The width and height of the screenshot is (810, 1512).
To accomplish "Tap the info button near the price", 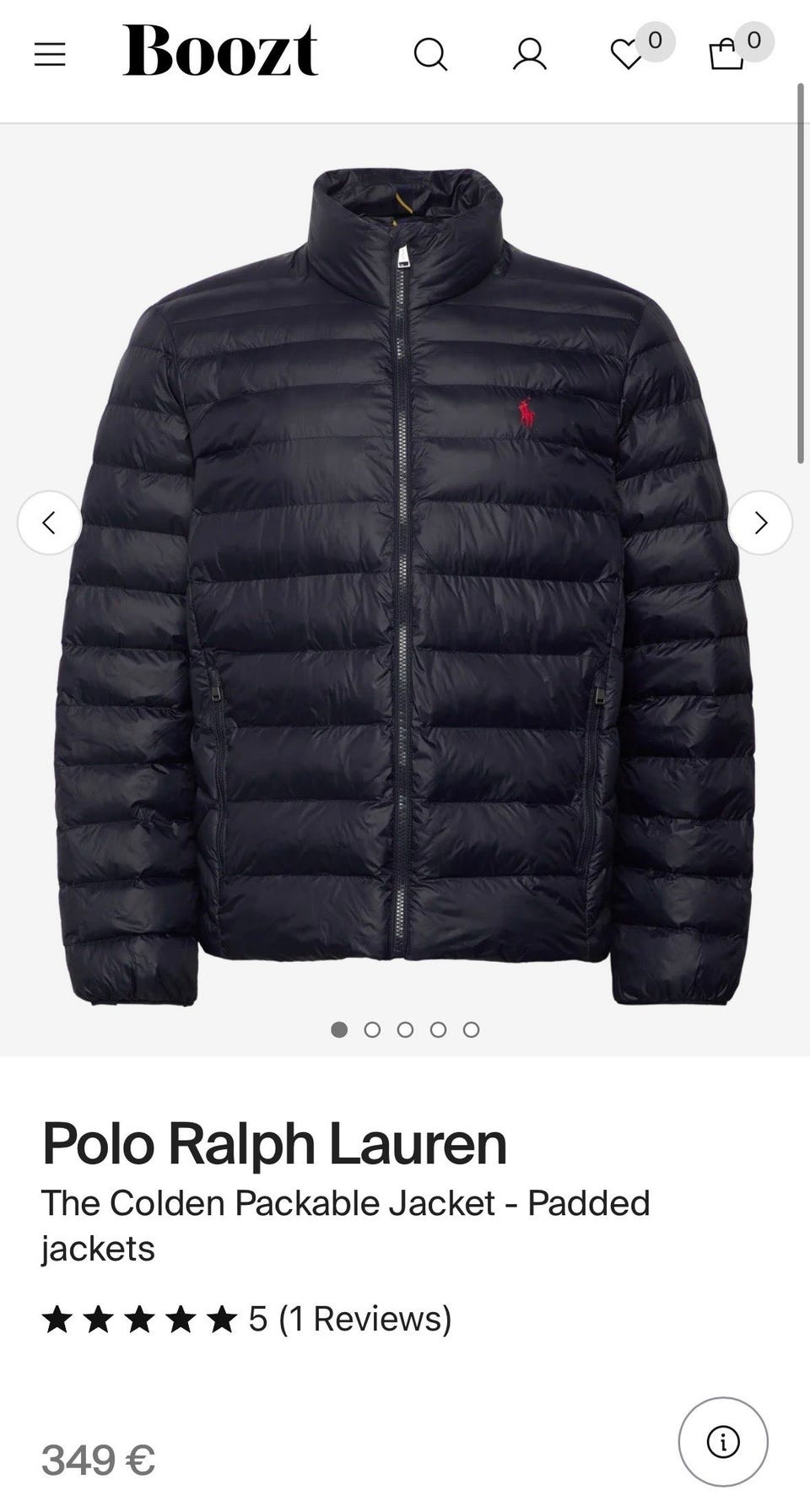I will tap(723, 1442).
